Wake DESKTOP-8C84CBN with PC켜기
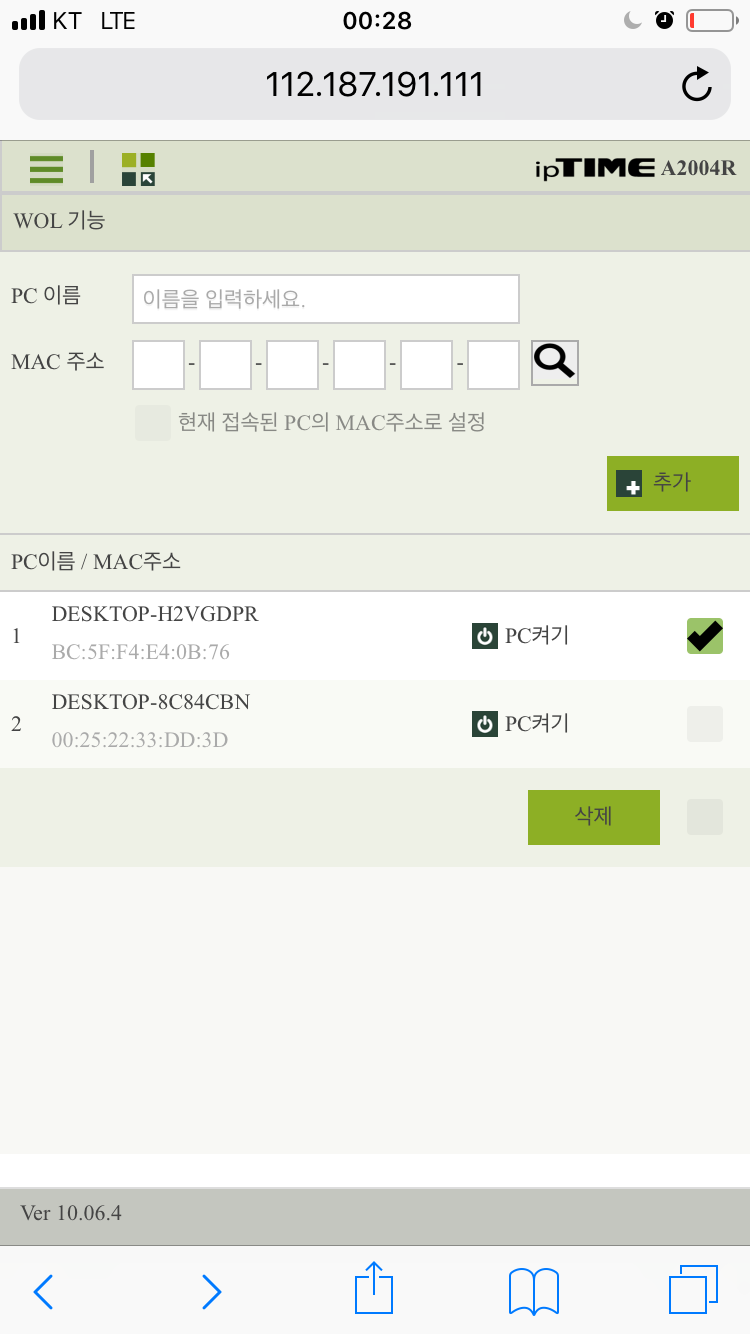This screenshot has width=750, height=1334. click(x=521, y=723)
